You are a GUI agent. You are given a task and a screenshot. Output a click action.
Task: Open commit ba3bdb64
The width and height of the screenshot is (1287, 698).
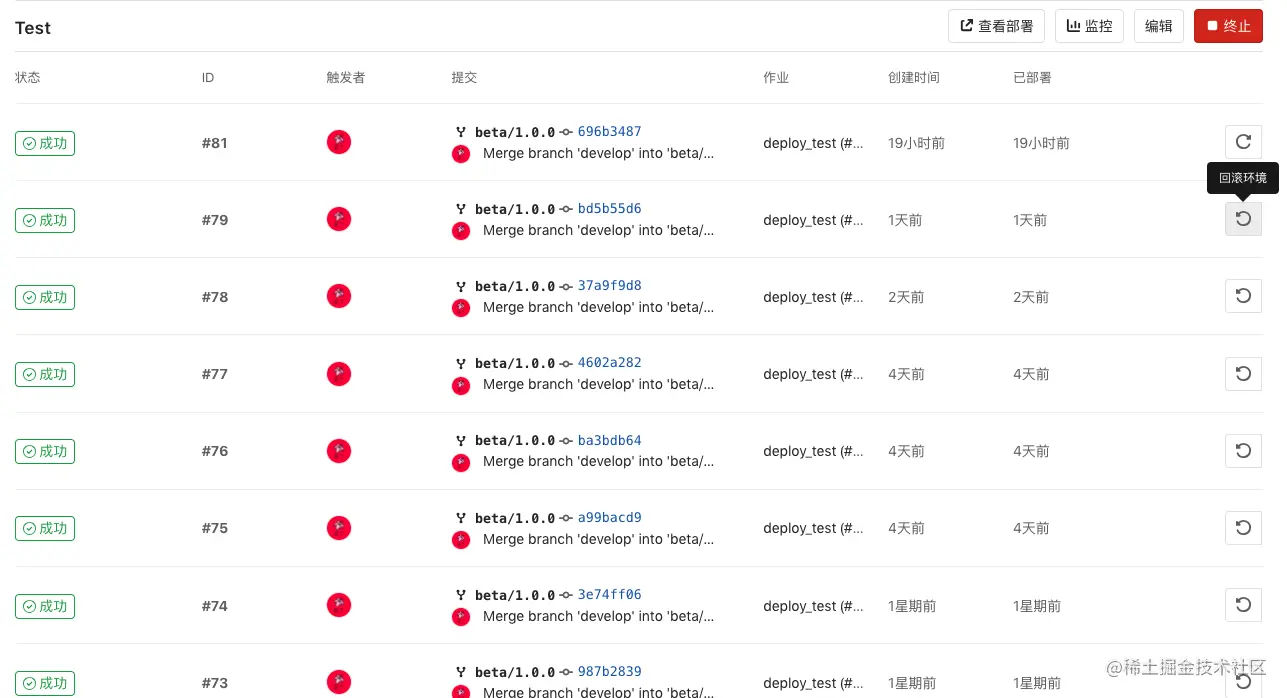click(x=609, y=440)
